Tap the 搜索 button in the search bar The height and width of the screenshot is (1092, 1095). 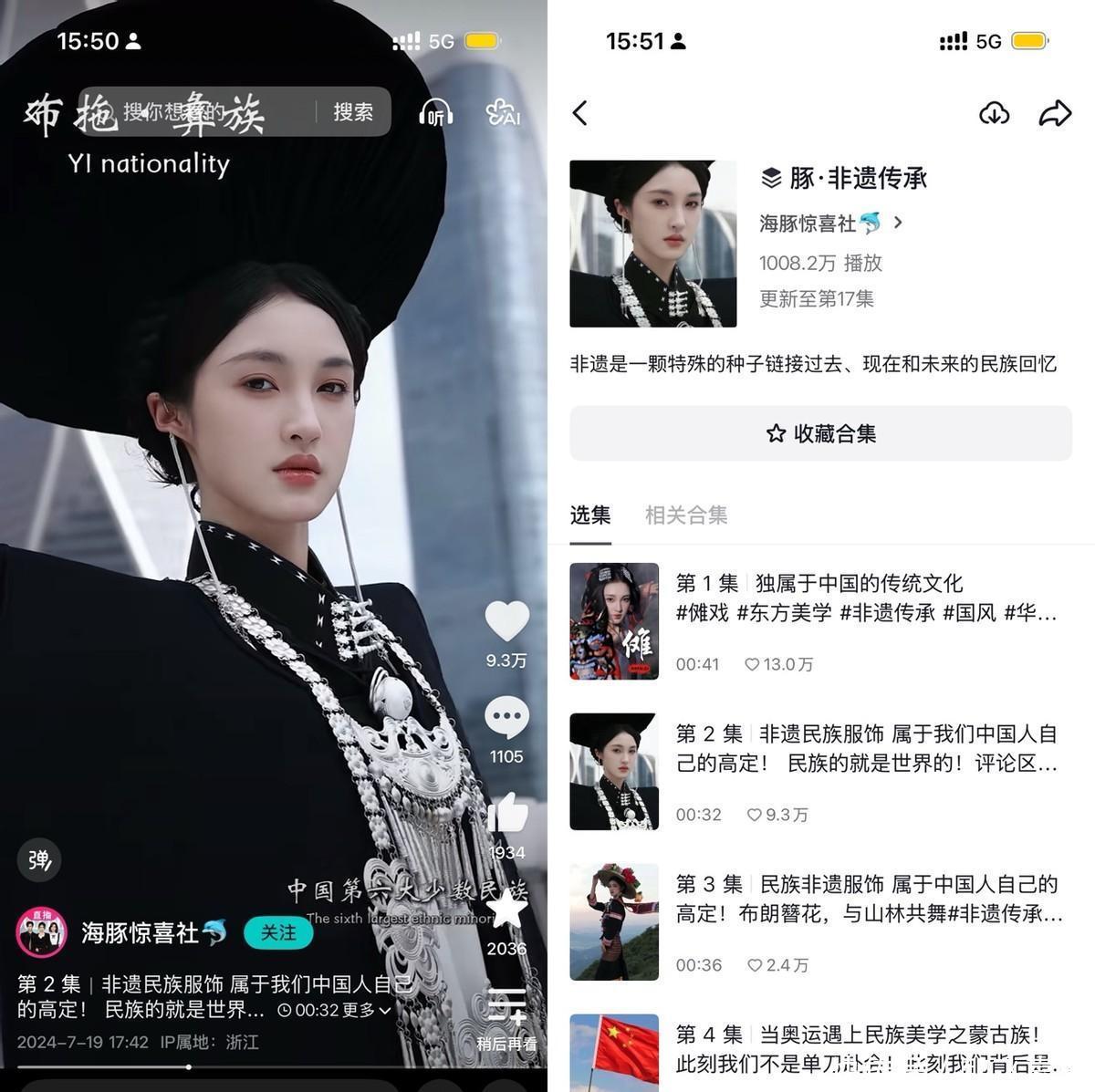point(353,112)
